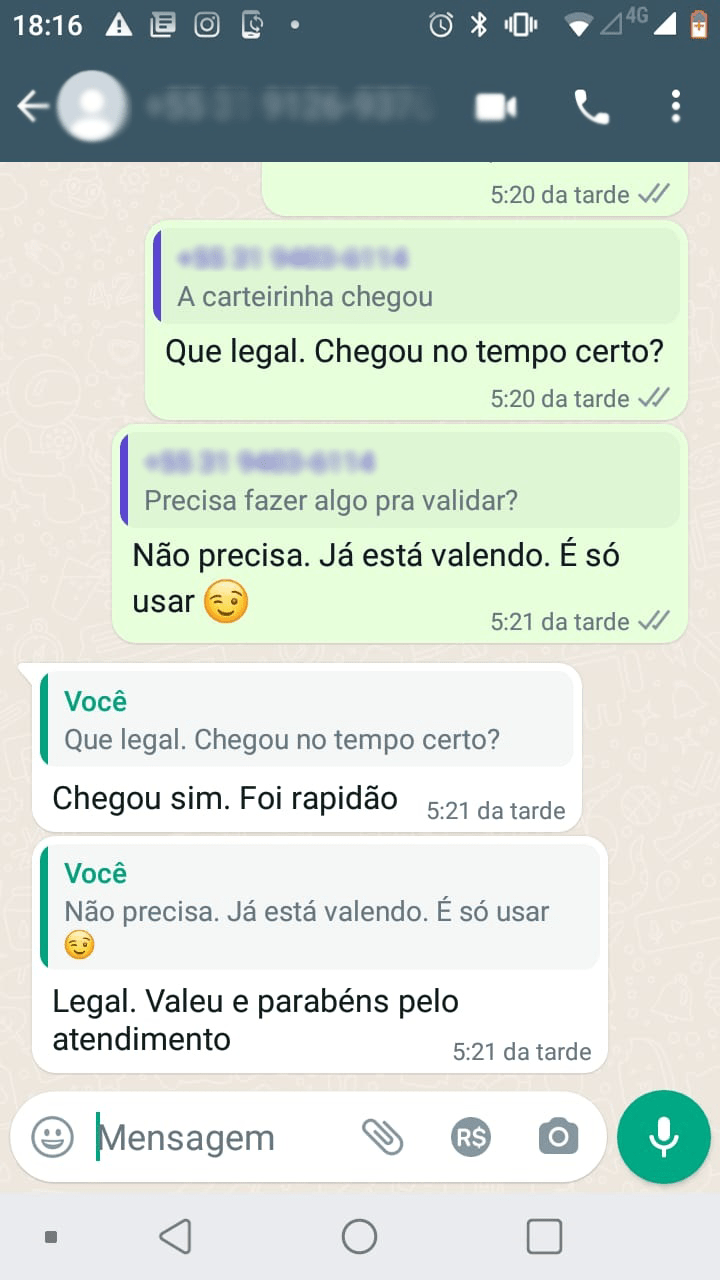Image resolution: width=720 pixels, height=1280 pixels.
Task: Start a video call
Action: [x=496, y=106]
